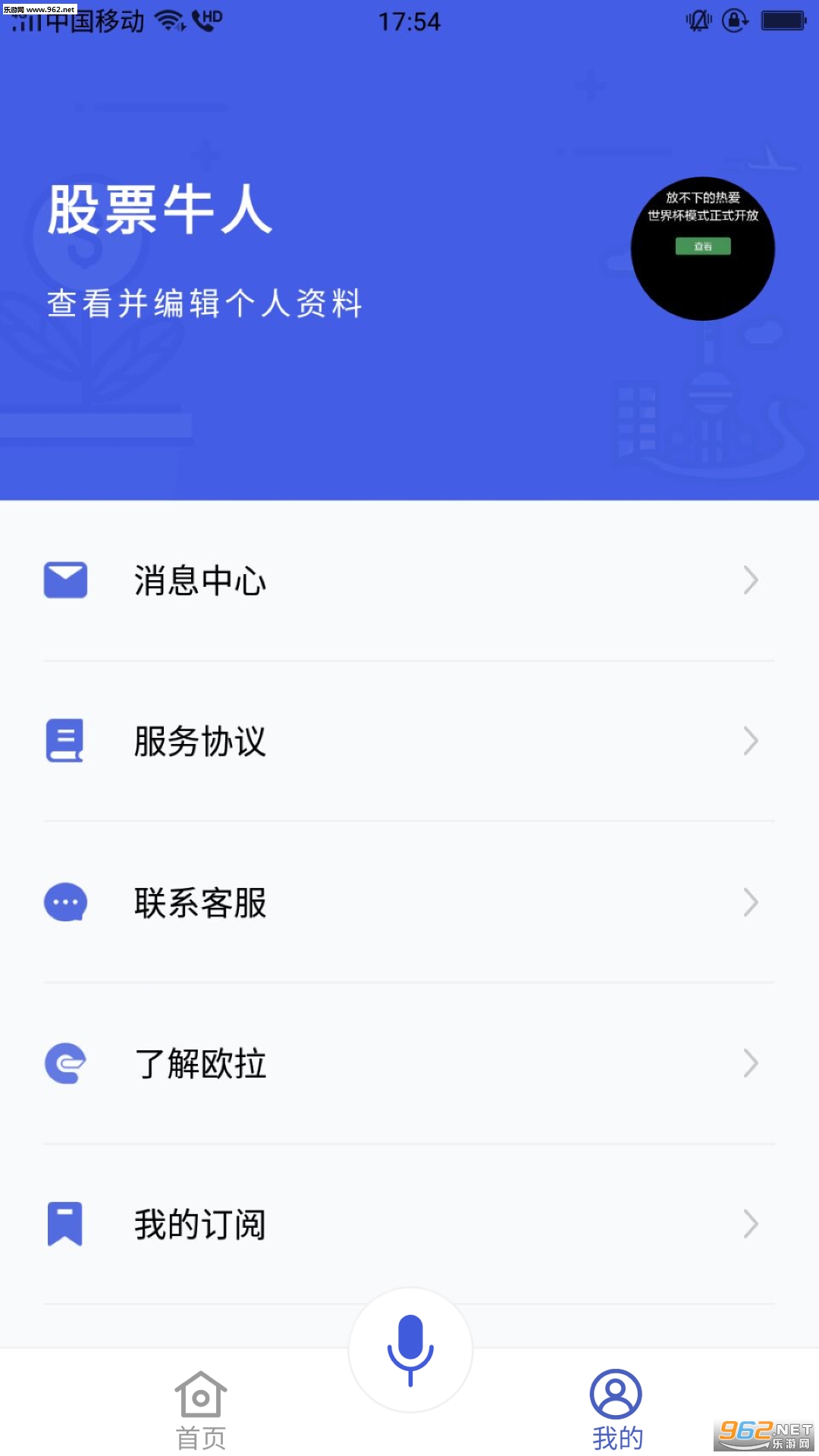The image size is (819, 1456).
Task: Select the 我的 profile tab
Action: (616, 1410)
